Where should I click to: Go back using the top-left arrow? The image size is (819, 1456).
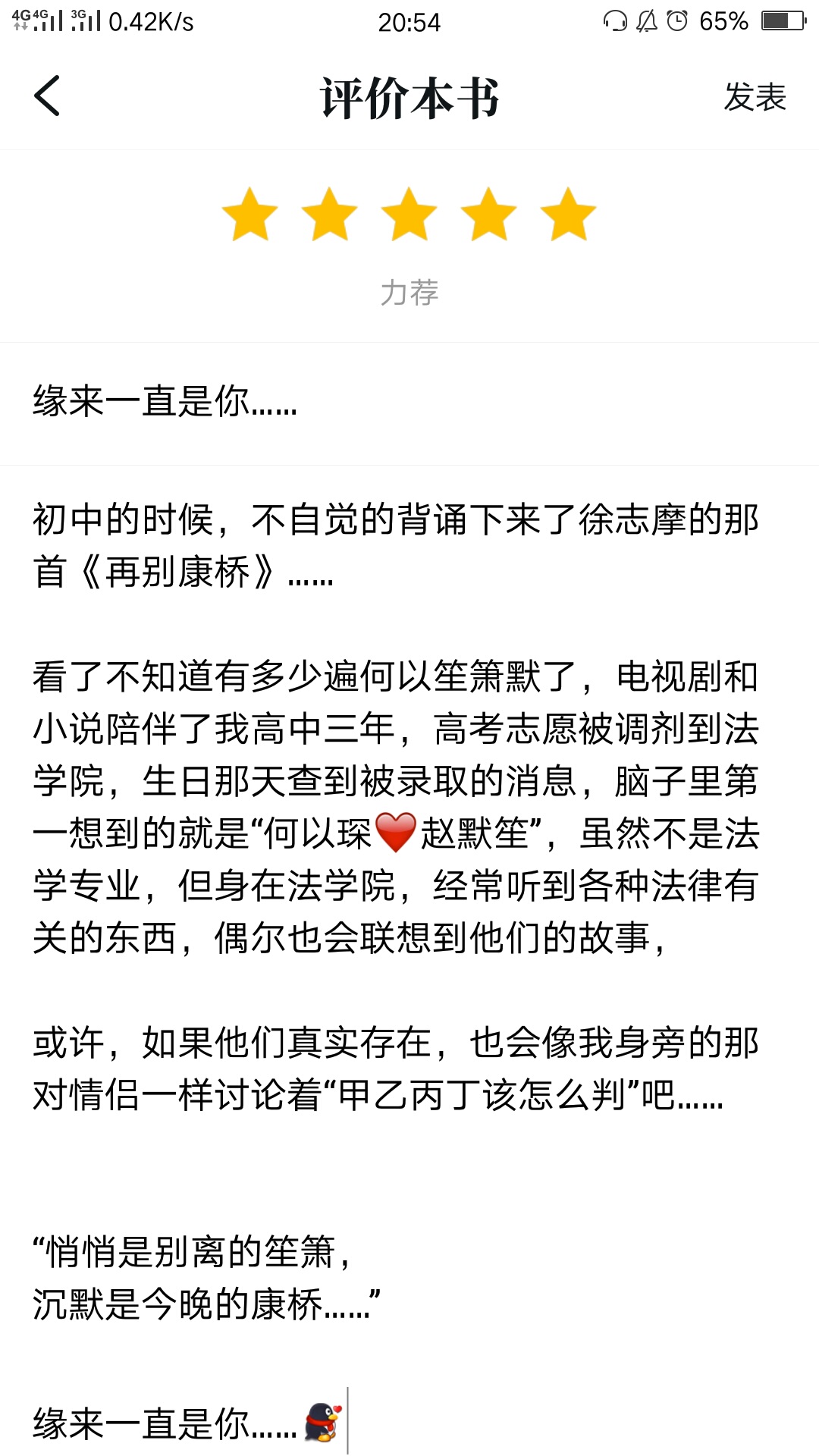47,96
